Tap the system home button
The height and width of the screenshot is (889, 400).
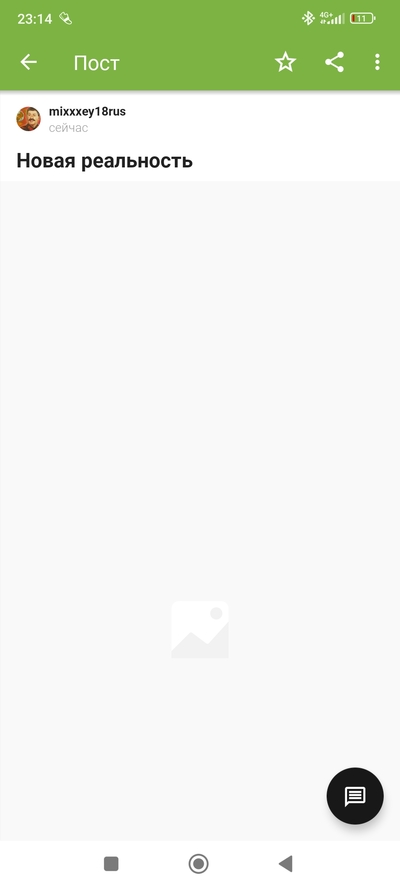click(198, 863)
